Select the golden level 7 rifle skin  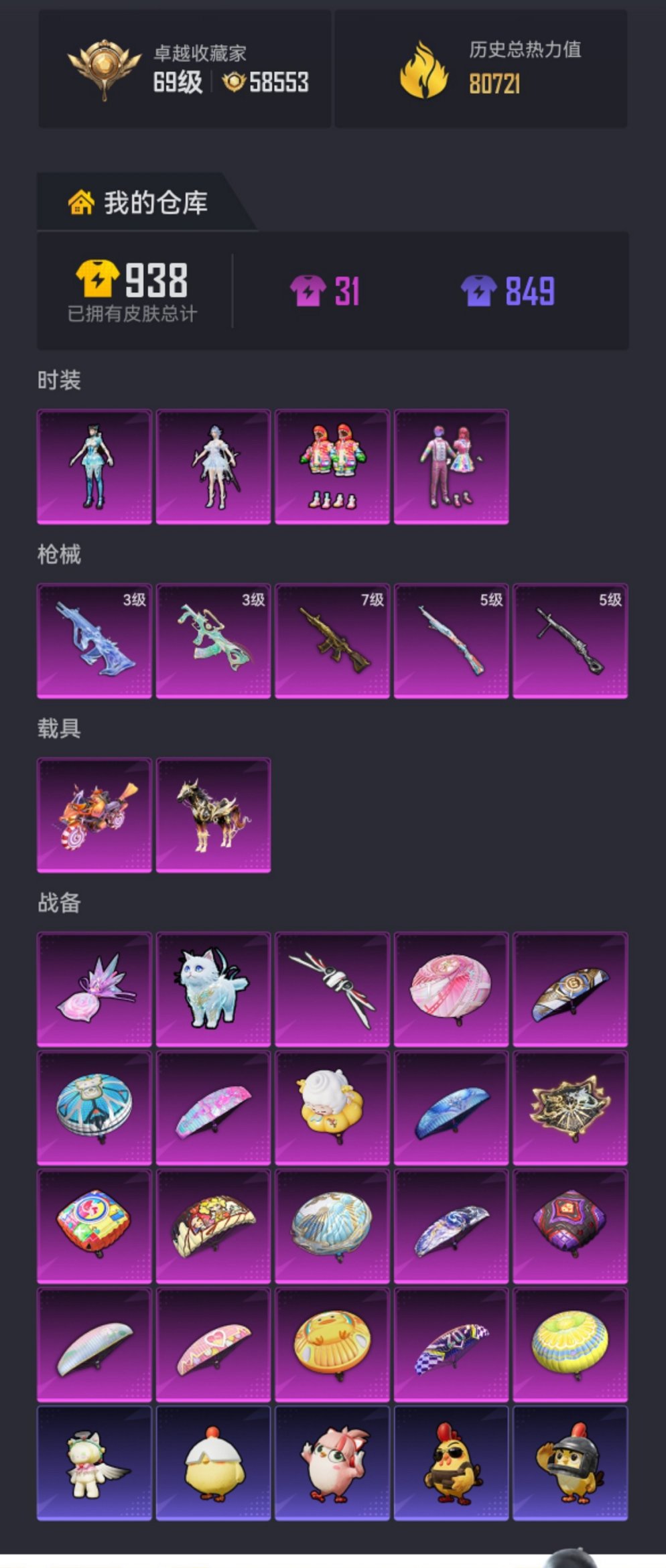pos(332,641)
